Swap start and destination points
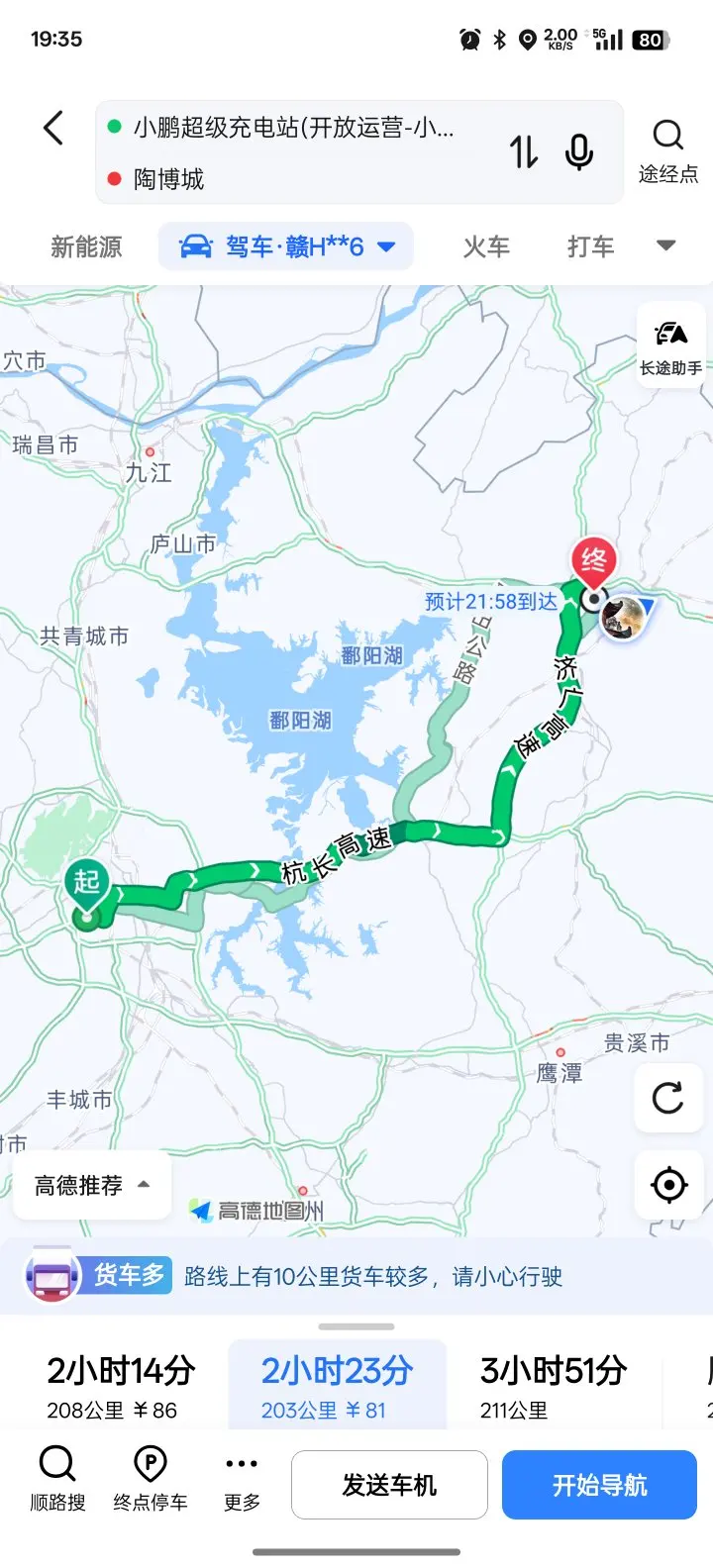 click(x=524, y=151)
